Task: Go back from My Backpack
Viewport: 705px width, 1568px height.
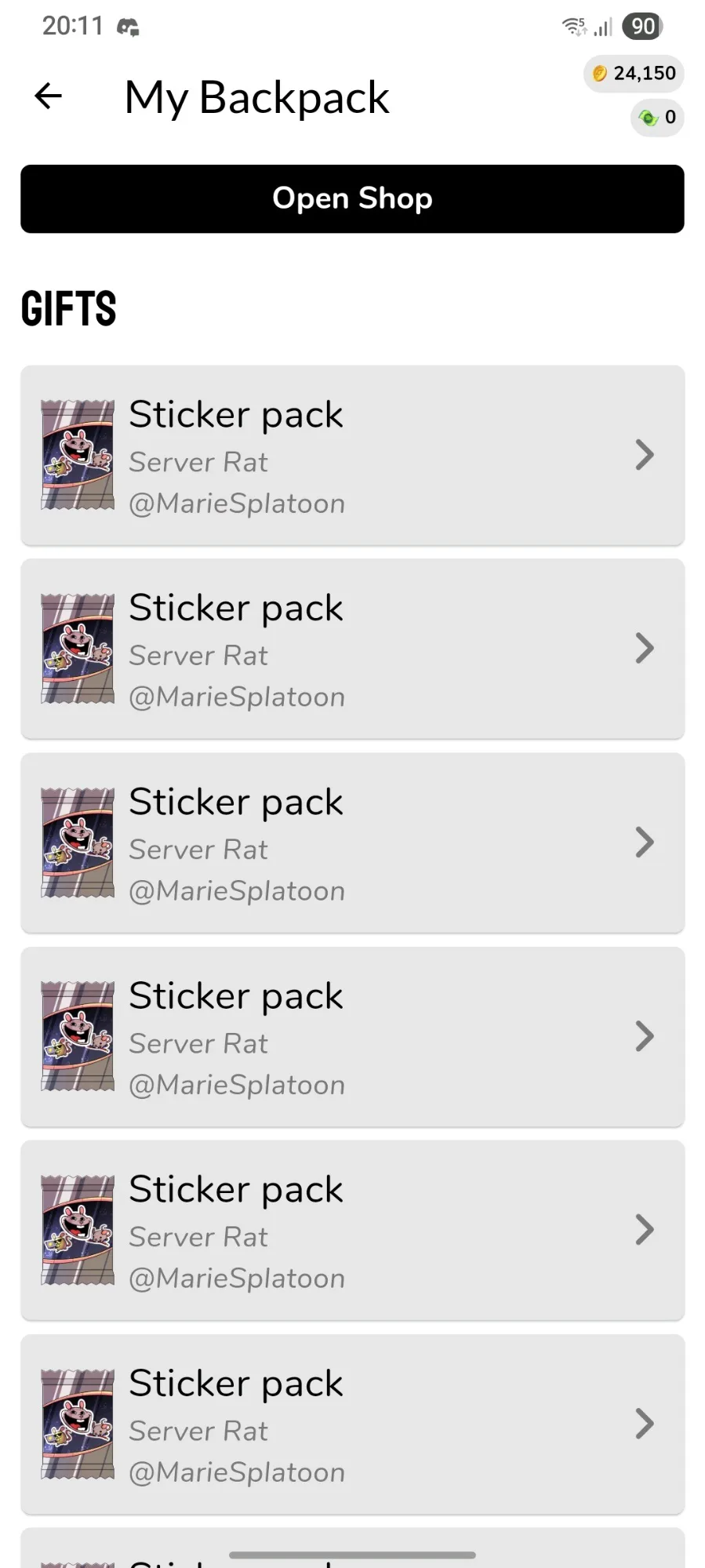Action: point(49,96)
